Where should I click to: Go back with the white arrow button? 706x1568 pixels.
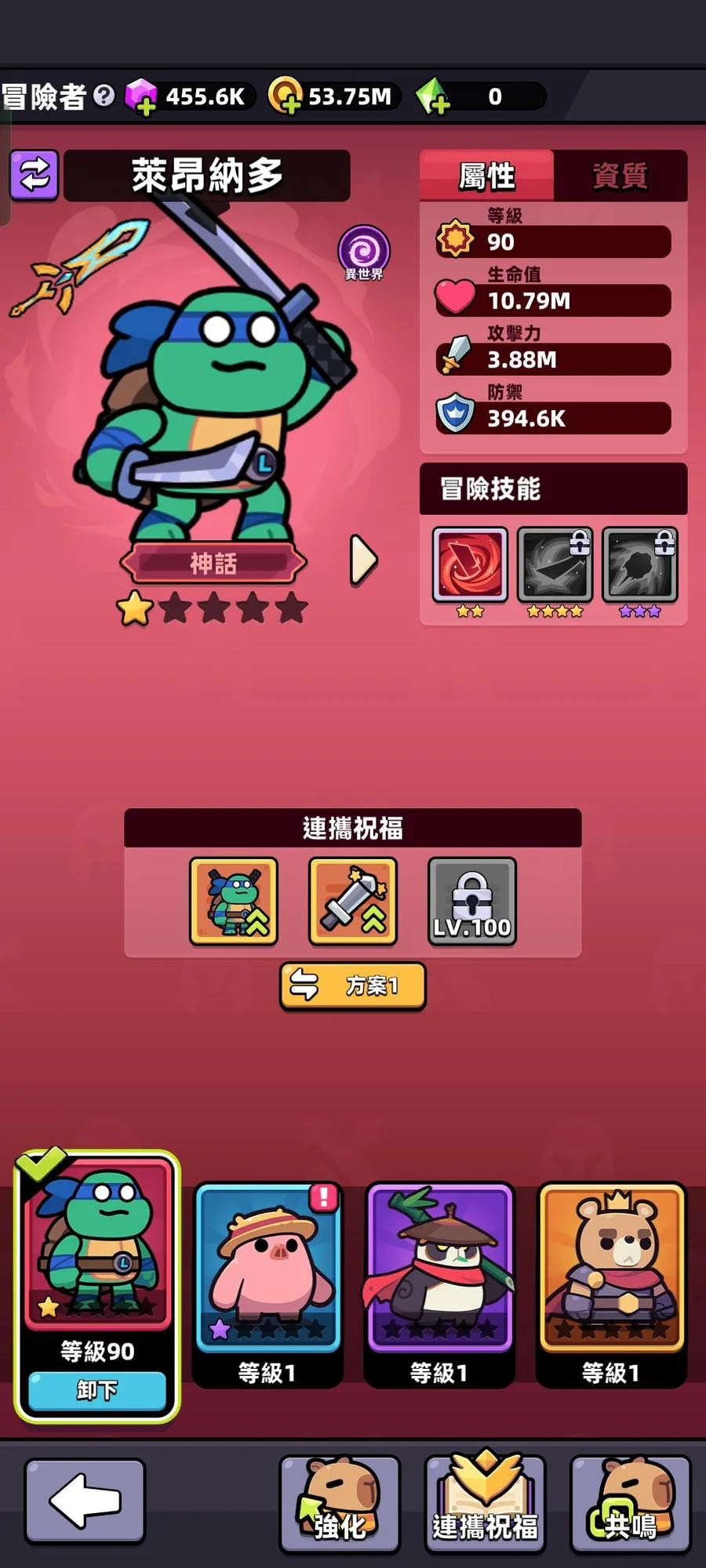coord(85,1501)
